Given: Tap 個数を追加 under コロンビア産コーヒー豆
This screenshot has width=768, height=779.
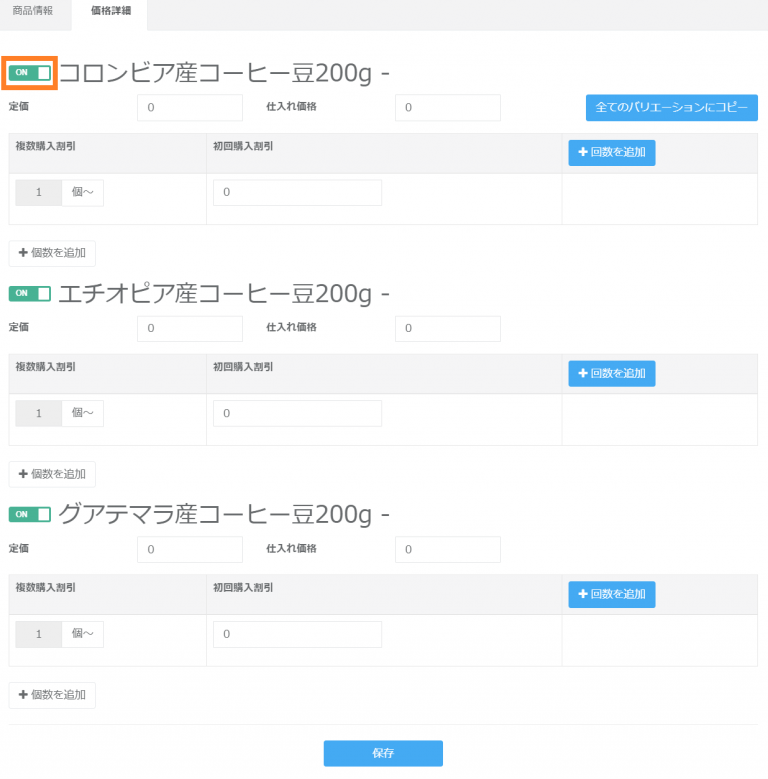Looking at the screenshot, I should (x=52, y=253).
